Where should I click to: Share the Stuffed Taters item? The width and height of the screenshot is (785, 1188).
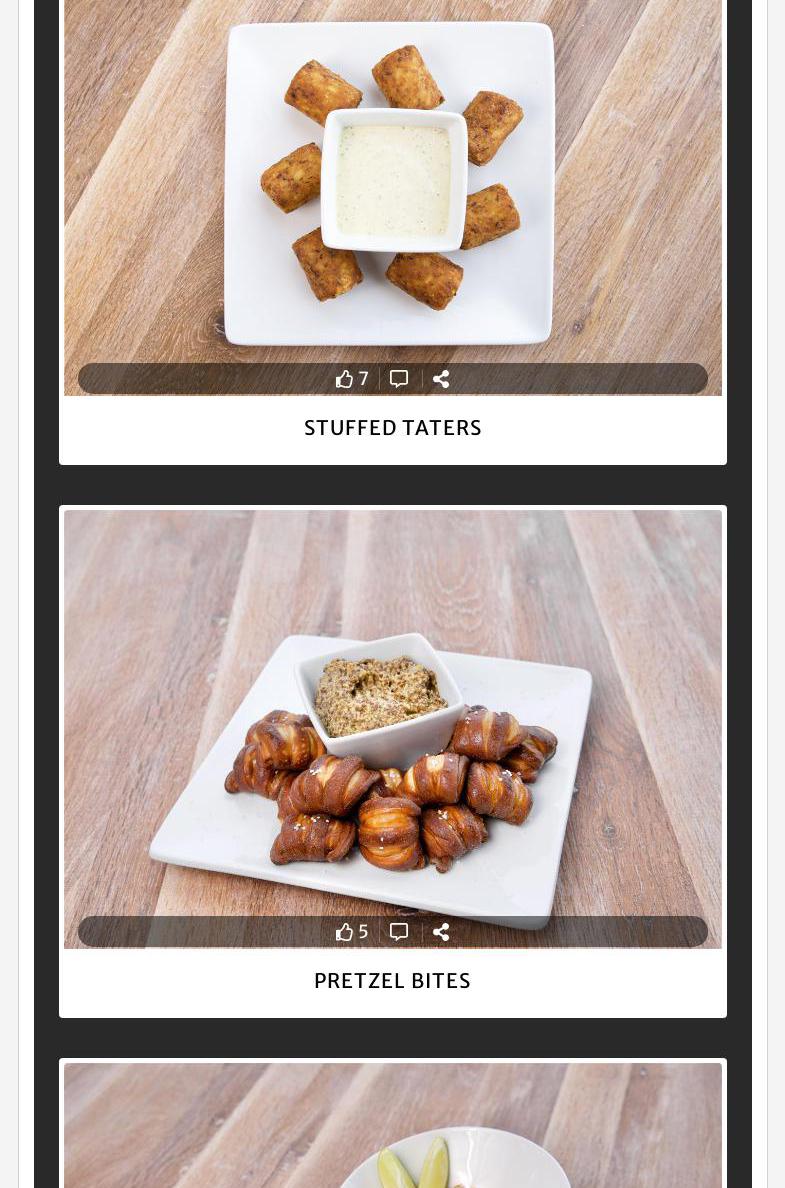coord(441,379)
